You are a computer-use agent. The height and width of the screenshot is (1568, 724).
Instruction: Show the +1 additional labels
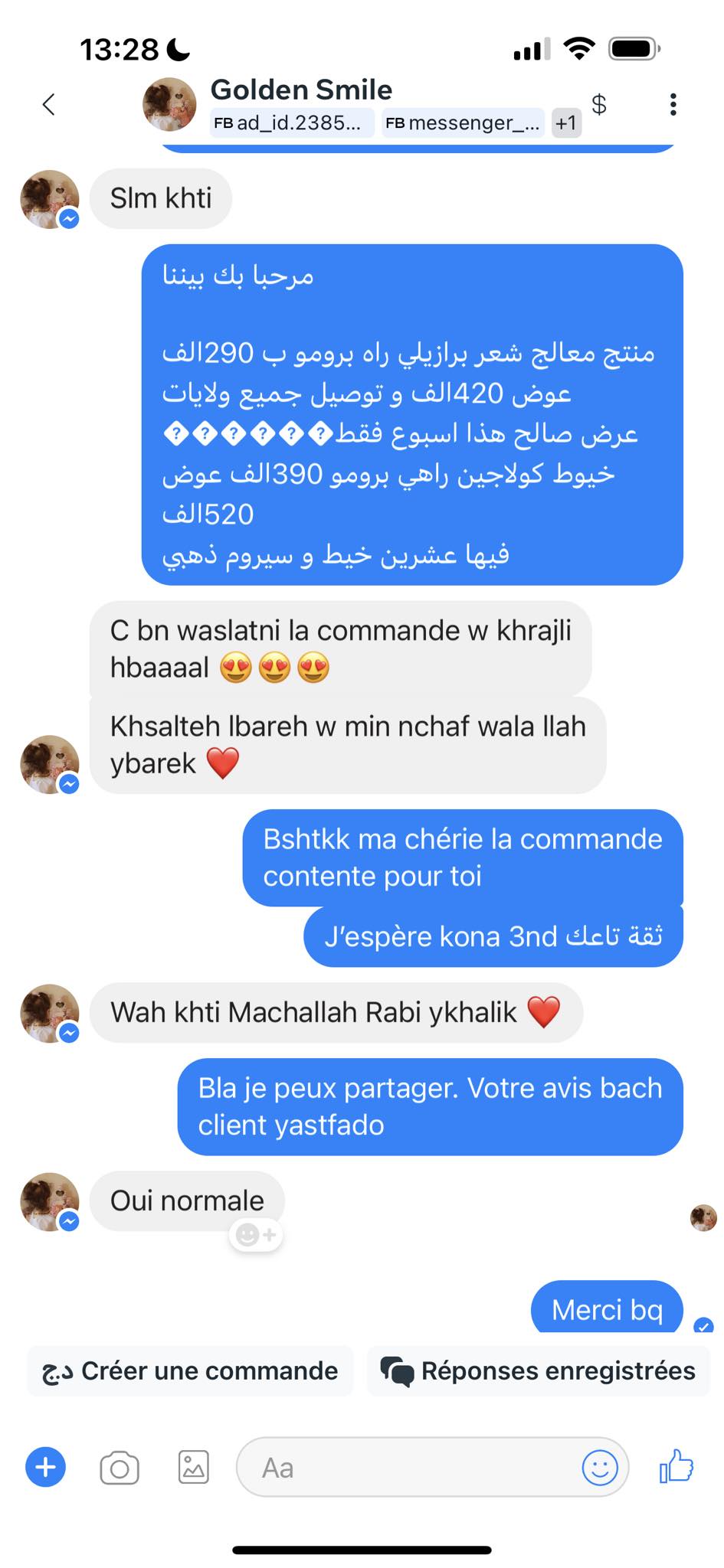tap(565, 123)
